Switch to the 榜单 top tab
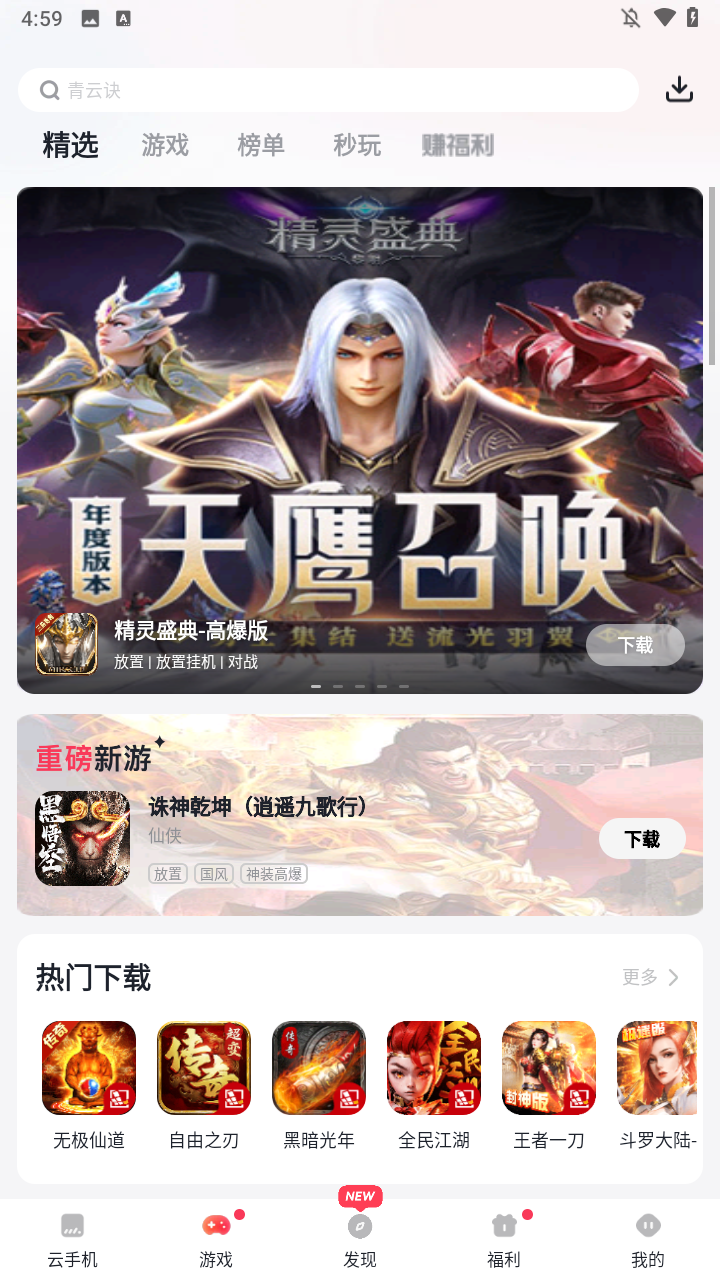This screenshot has width=720, height=1280. pyautogui.click(x=261, y=145)
